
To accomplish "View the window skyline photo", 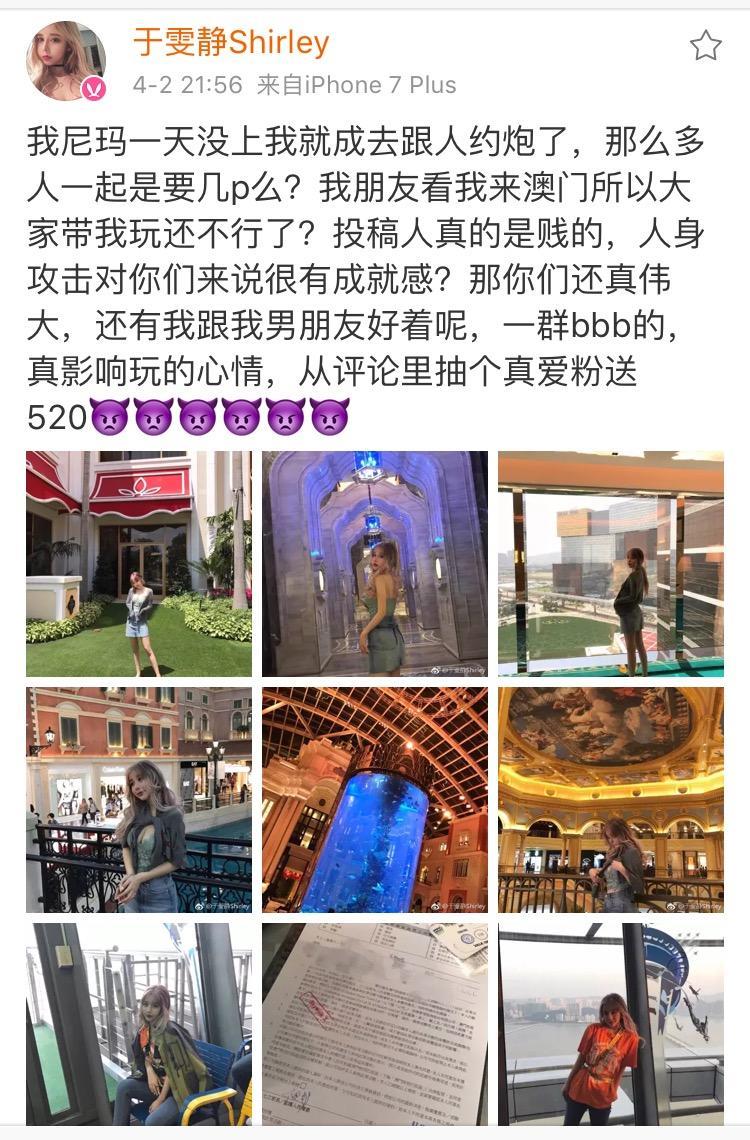I will coord(611,564).
